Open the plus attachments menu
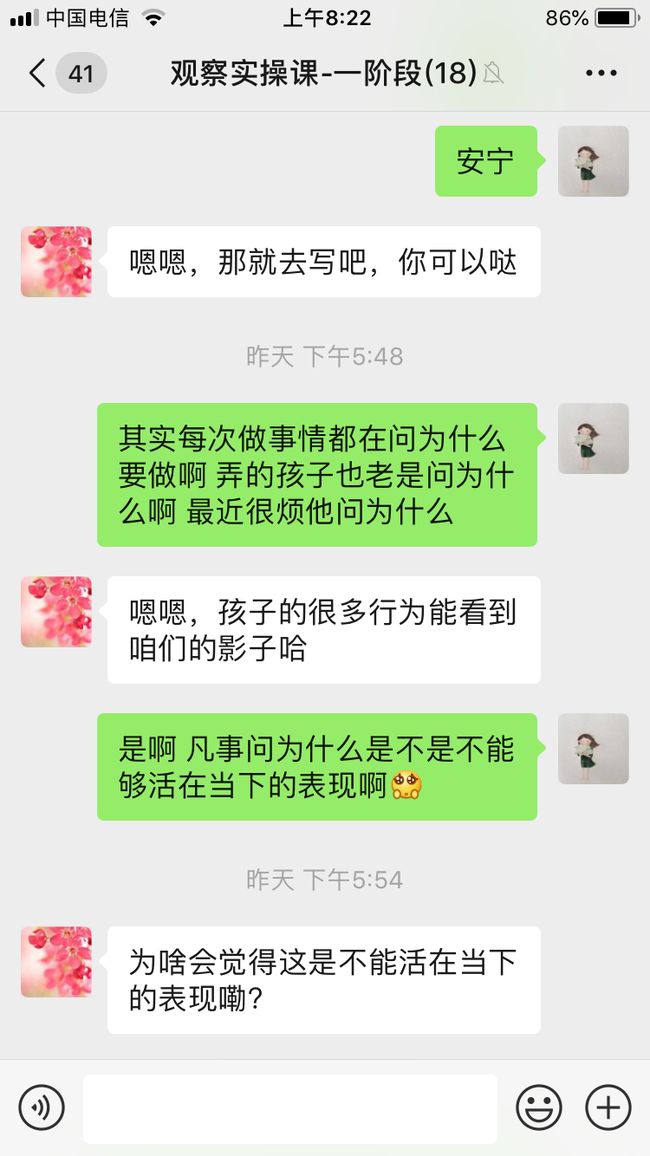This screenshot has width=650, height=1156. coord(608,1107)
